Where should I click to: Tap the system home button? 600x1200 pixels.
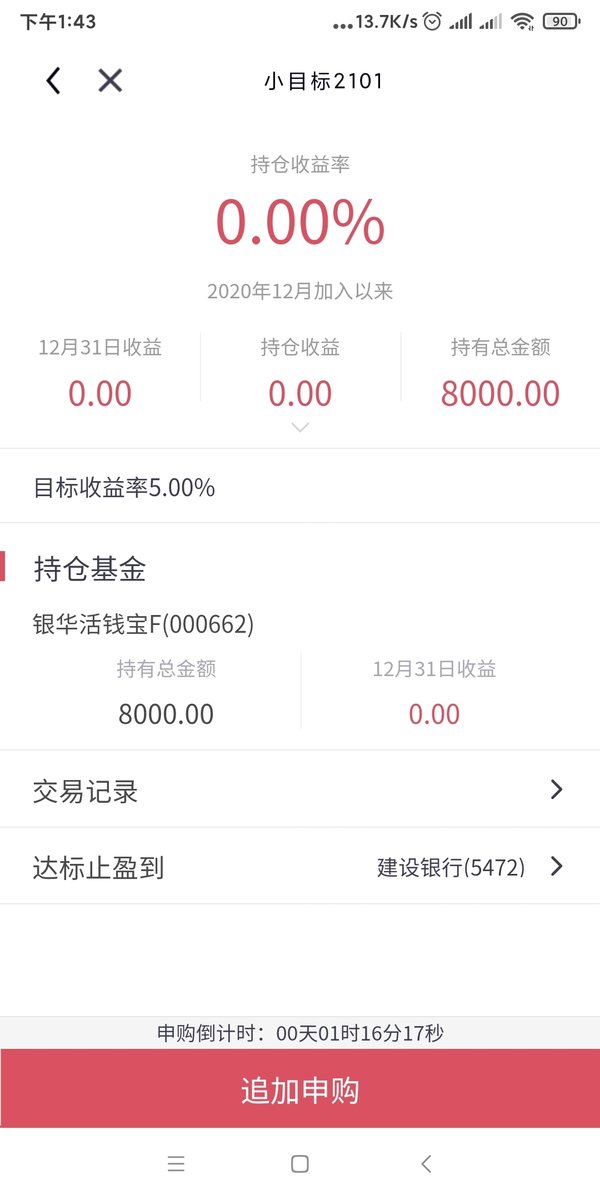pyautogui.click(x=299, y=1163)
